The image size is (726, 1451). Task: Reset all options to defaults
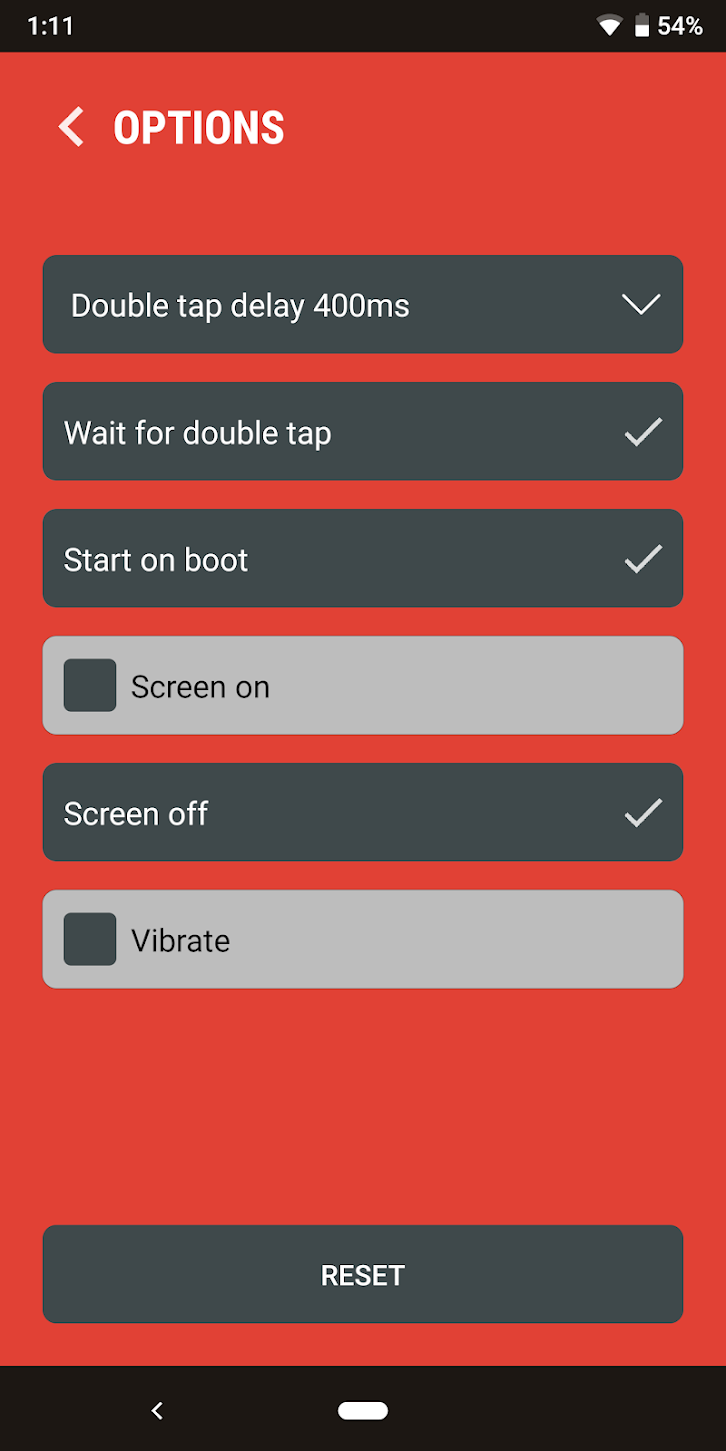pos(362,1274)
